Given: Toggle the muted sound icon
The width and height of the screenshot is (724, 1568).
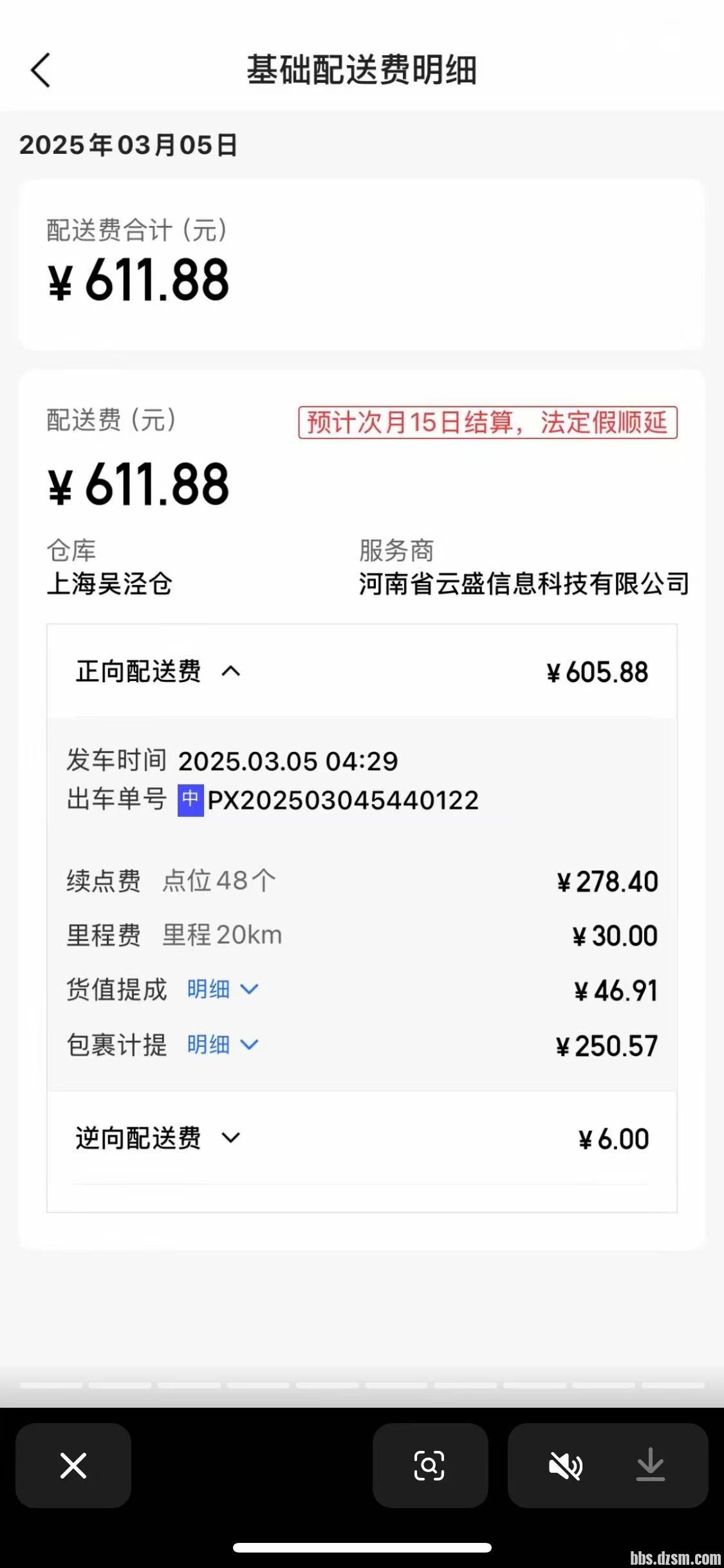Looking at the screenshot, I should pyautogui.click(x=565, y=1466).
